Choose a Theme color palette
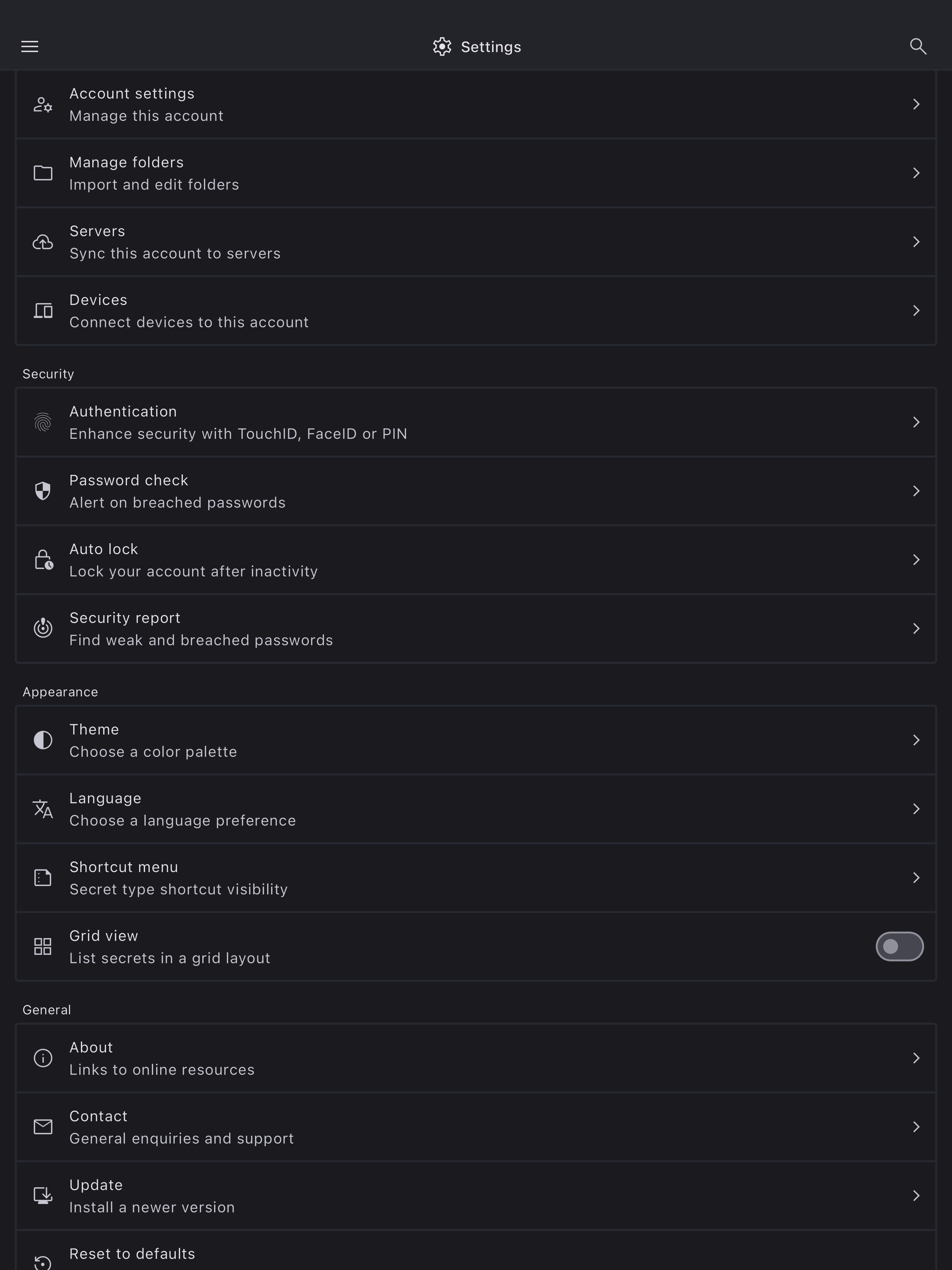This screenshot has height=1270, width=952. pyautogui.click(x=475, y=740)
